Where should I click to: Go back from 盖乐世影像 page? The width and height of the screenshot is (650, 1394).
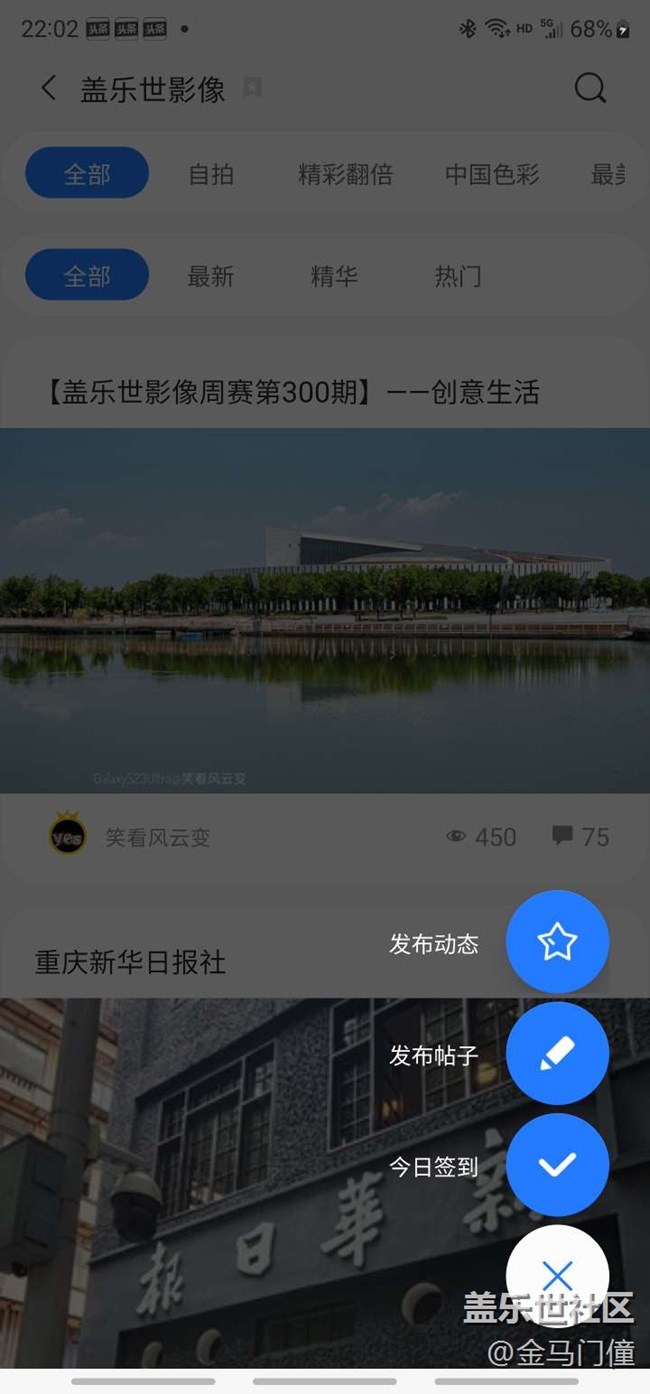[48, 88]
